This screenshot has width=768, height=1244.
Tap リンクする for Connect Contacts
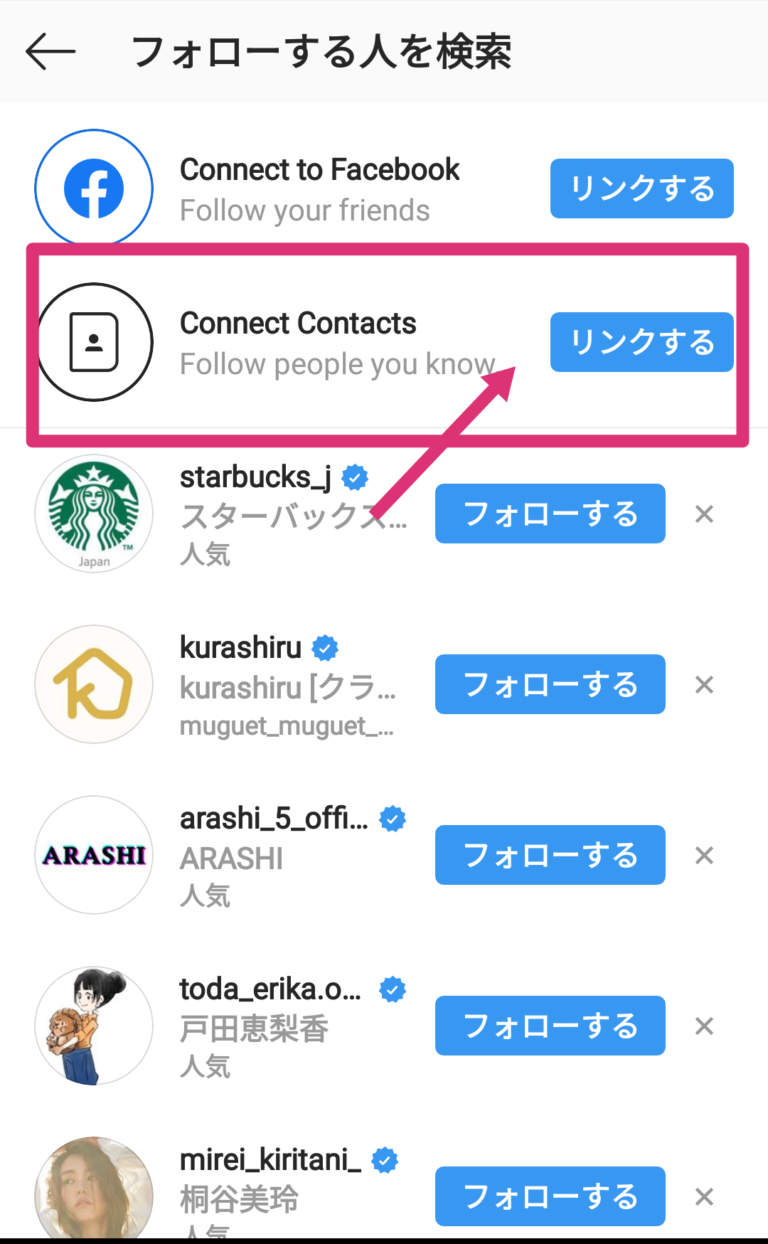(641, 342)
